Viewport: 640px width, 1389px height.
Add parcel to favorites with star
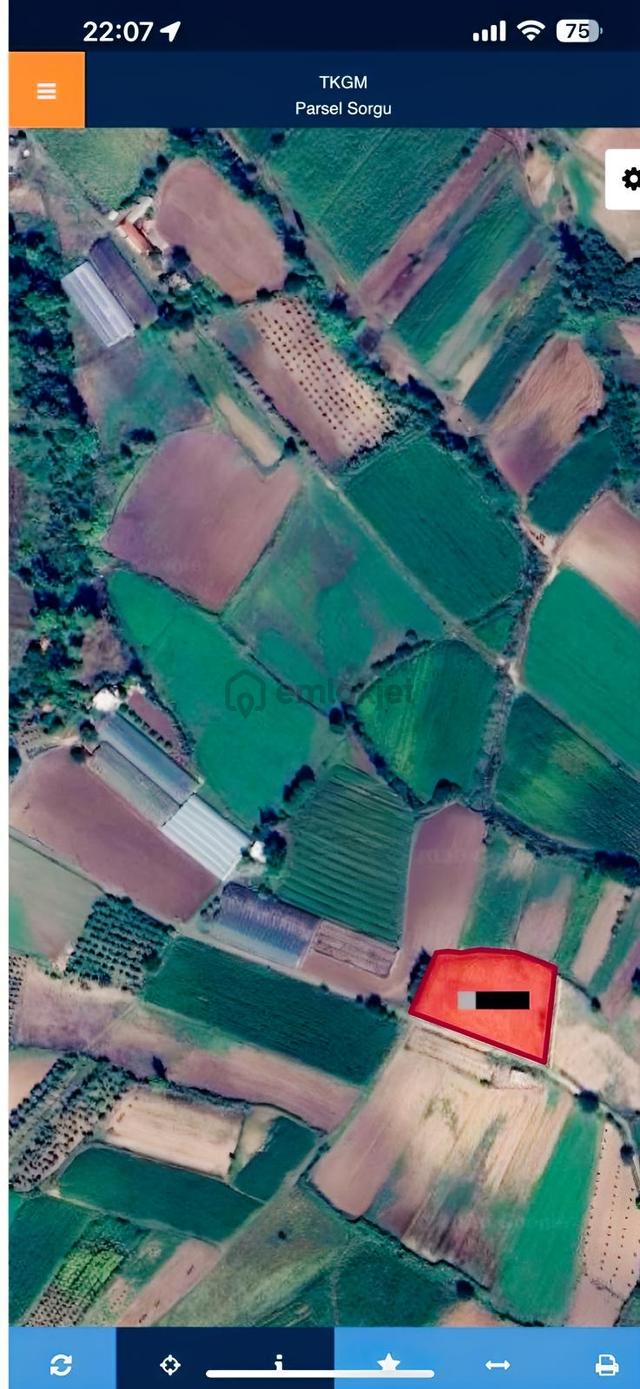point(388,1364)
